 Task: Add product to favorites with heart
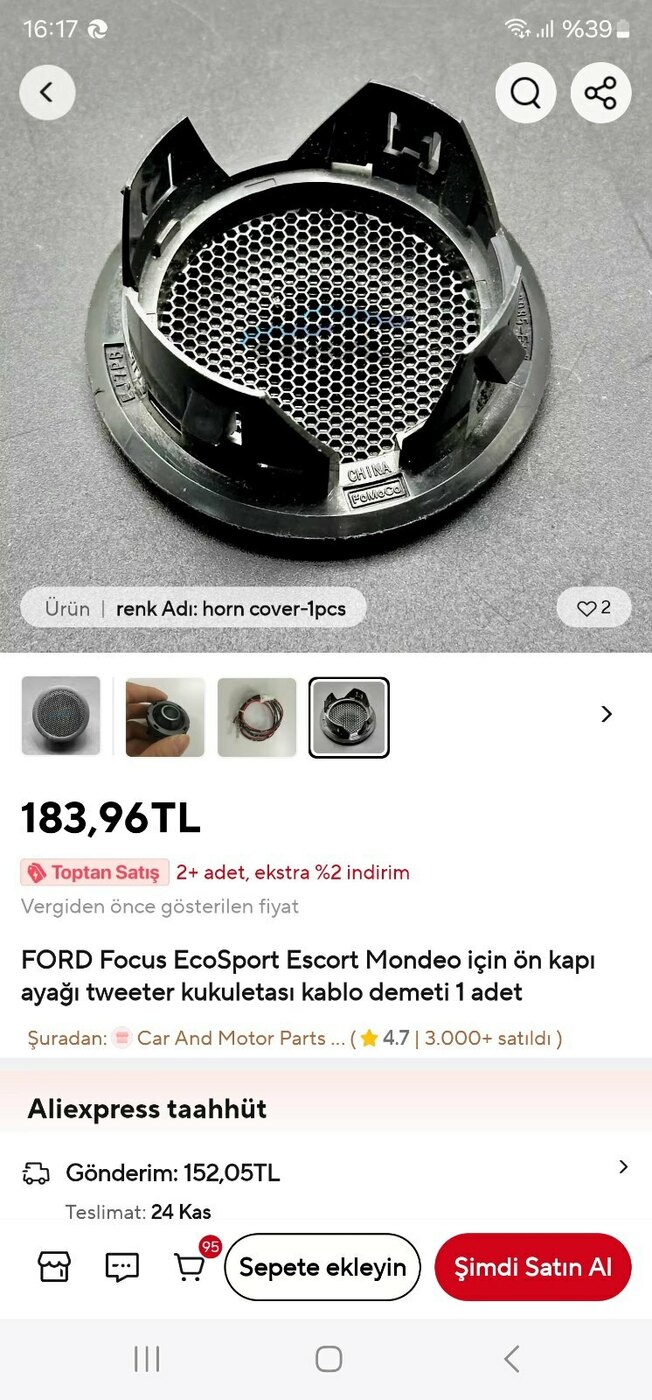594,608
